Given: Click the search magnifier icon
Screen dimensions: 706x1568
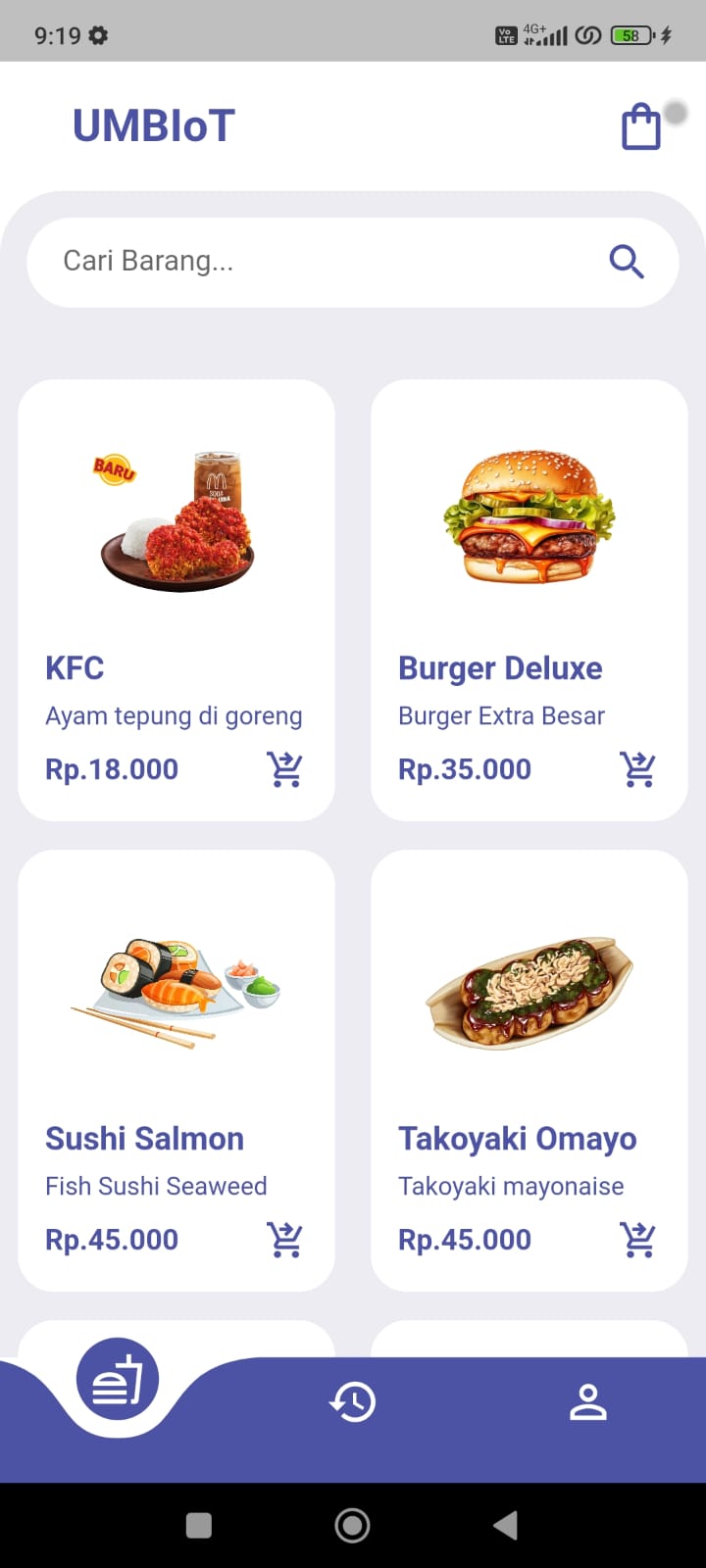Looking at the screenshot, I should click(627, 262).
